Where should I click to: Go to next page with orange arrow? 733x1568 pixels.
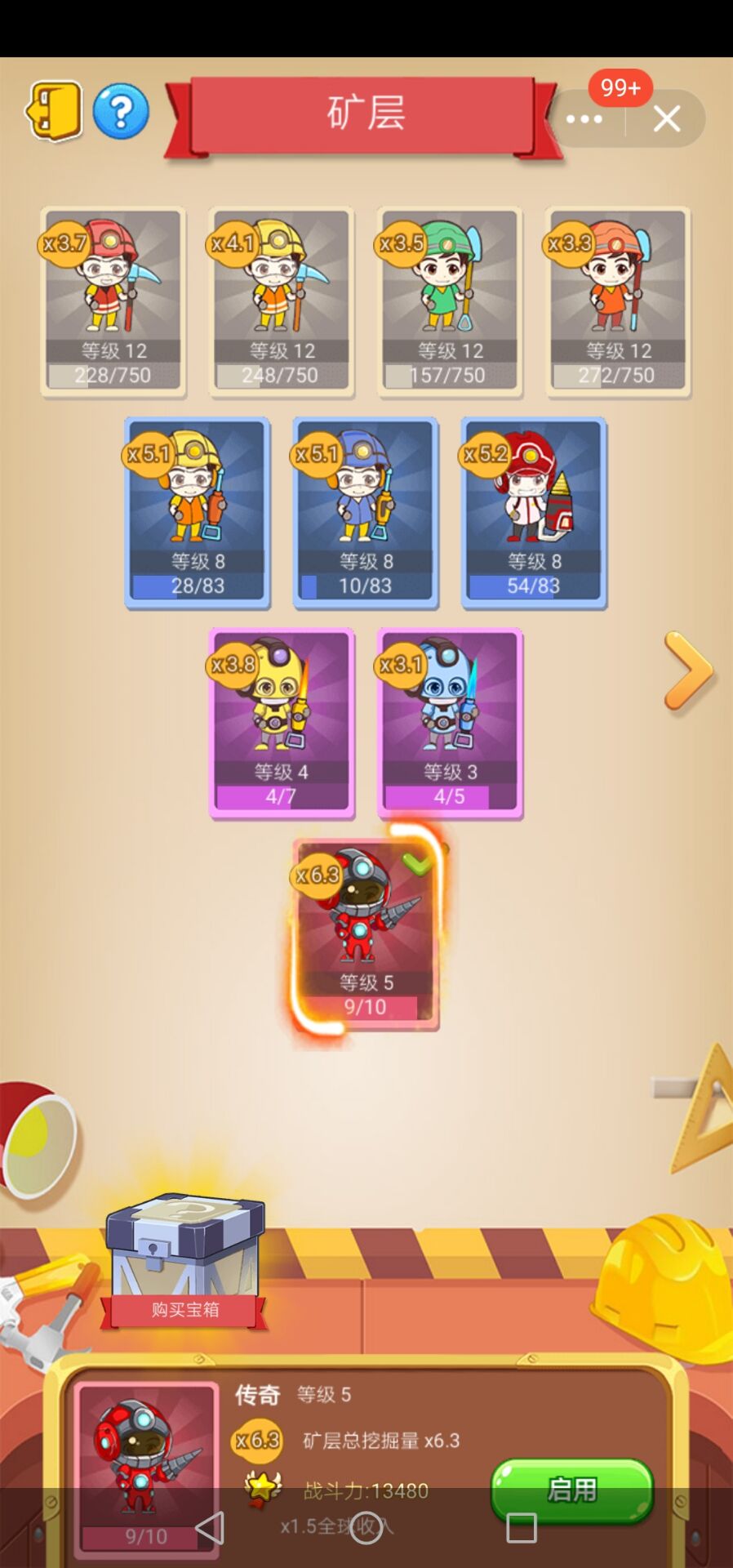[x=688, y=671]
